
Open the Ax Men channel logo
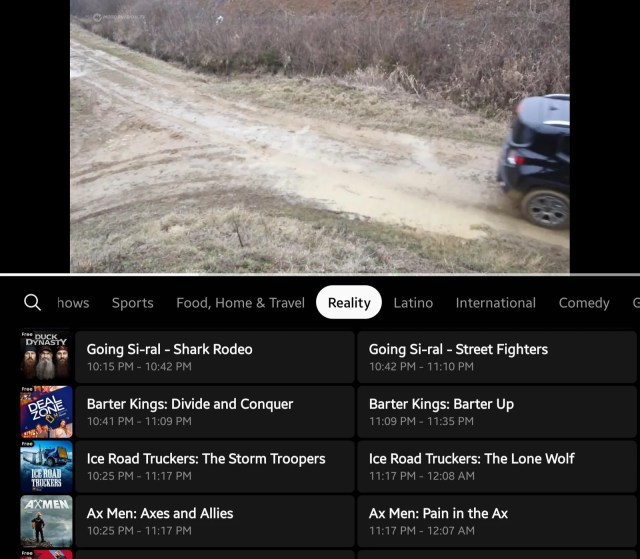(x=46, y=521)
